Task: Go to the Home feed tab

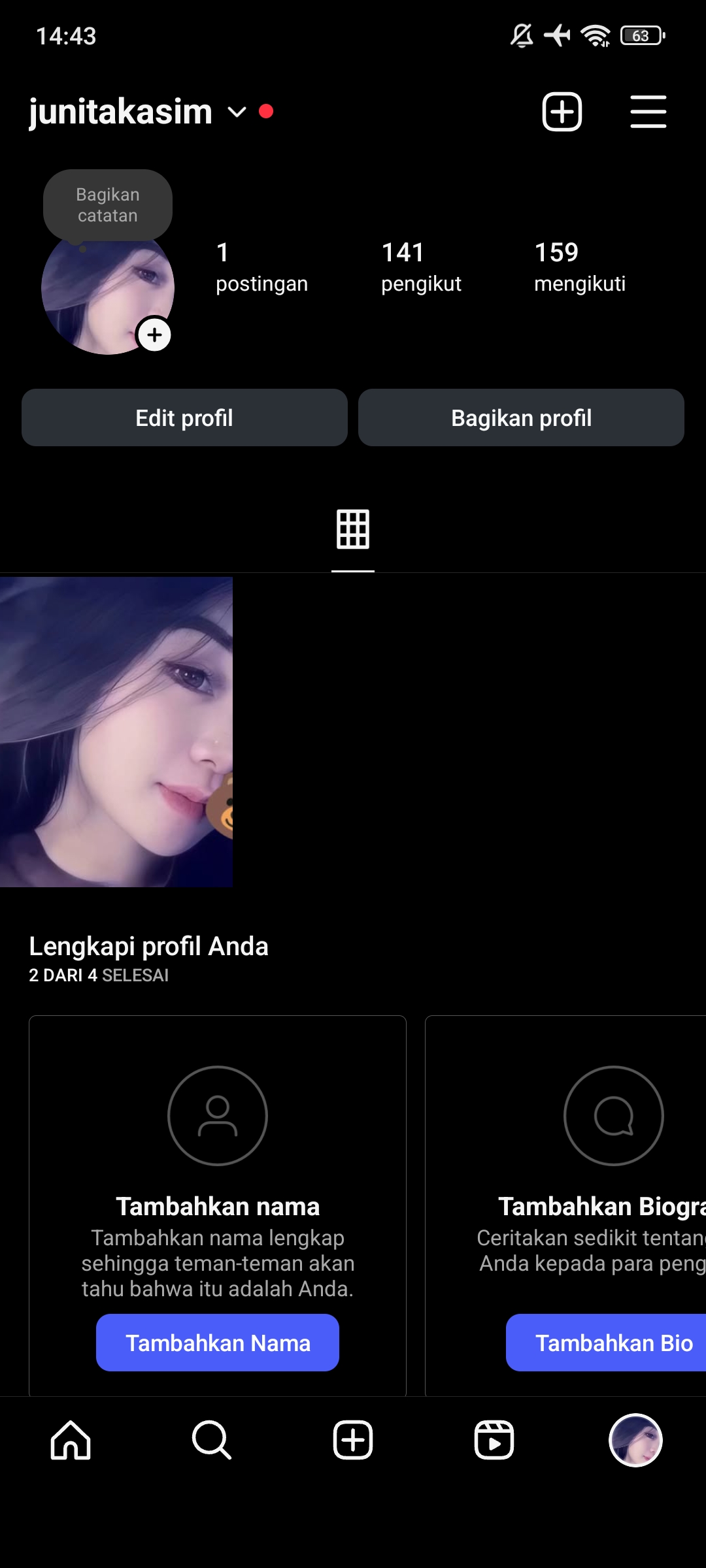Action: 71,1440
